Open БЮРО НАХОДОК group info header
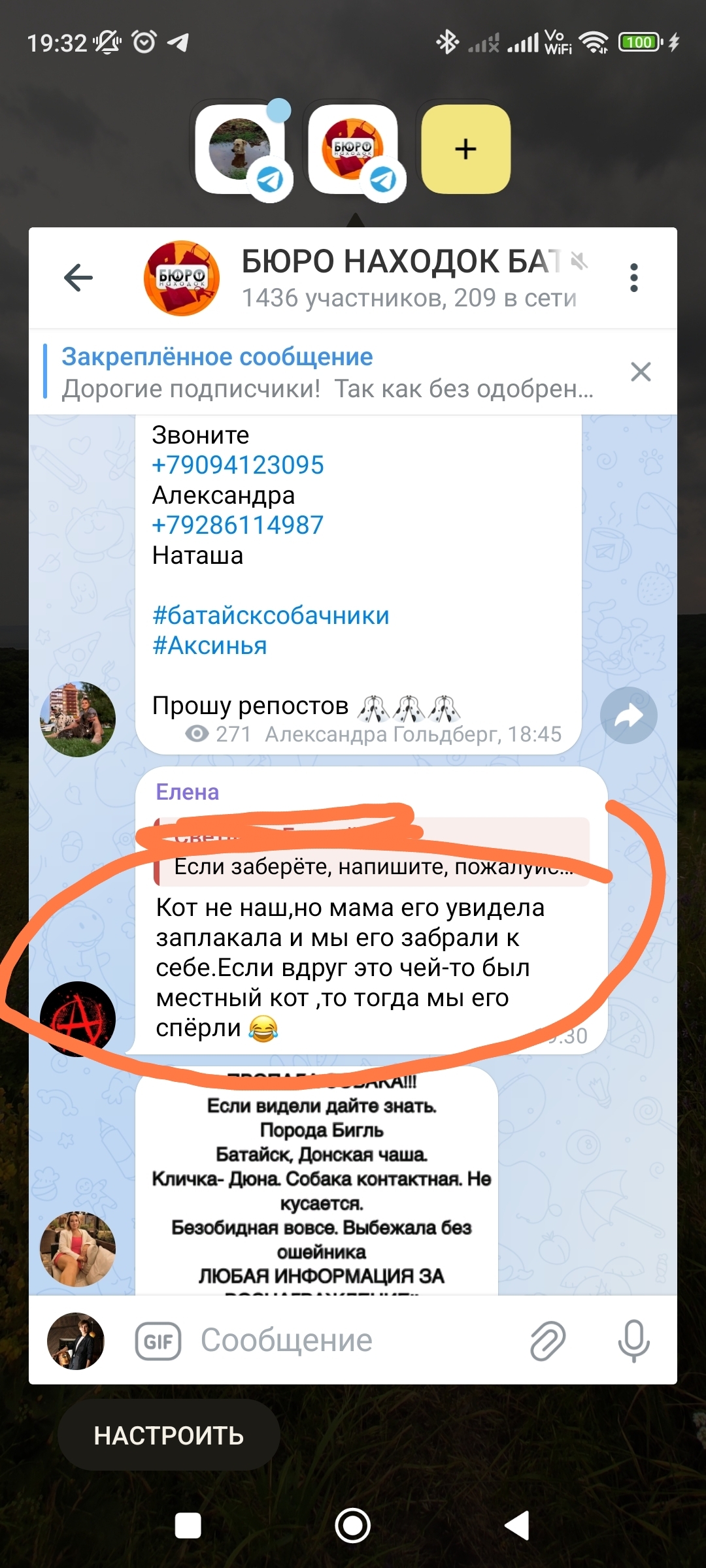 [399, 278]
